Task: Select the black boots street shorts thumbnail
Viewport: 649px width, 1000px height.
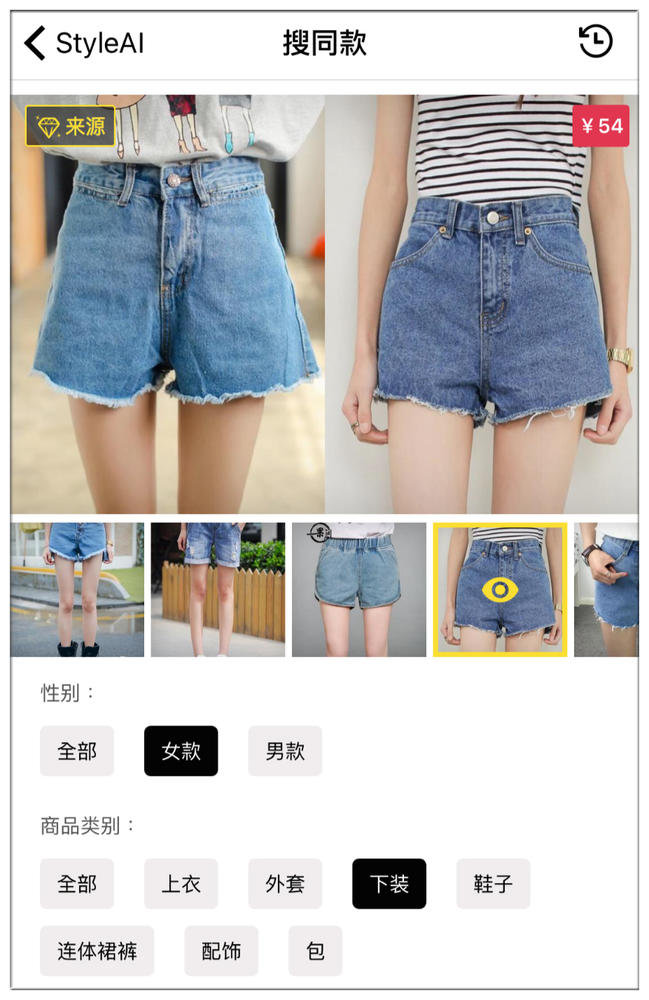Action: tap(78, 589)
